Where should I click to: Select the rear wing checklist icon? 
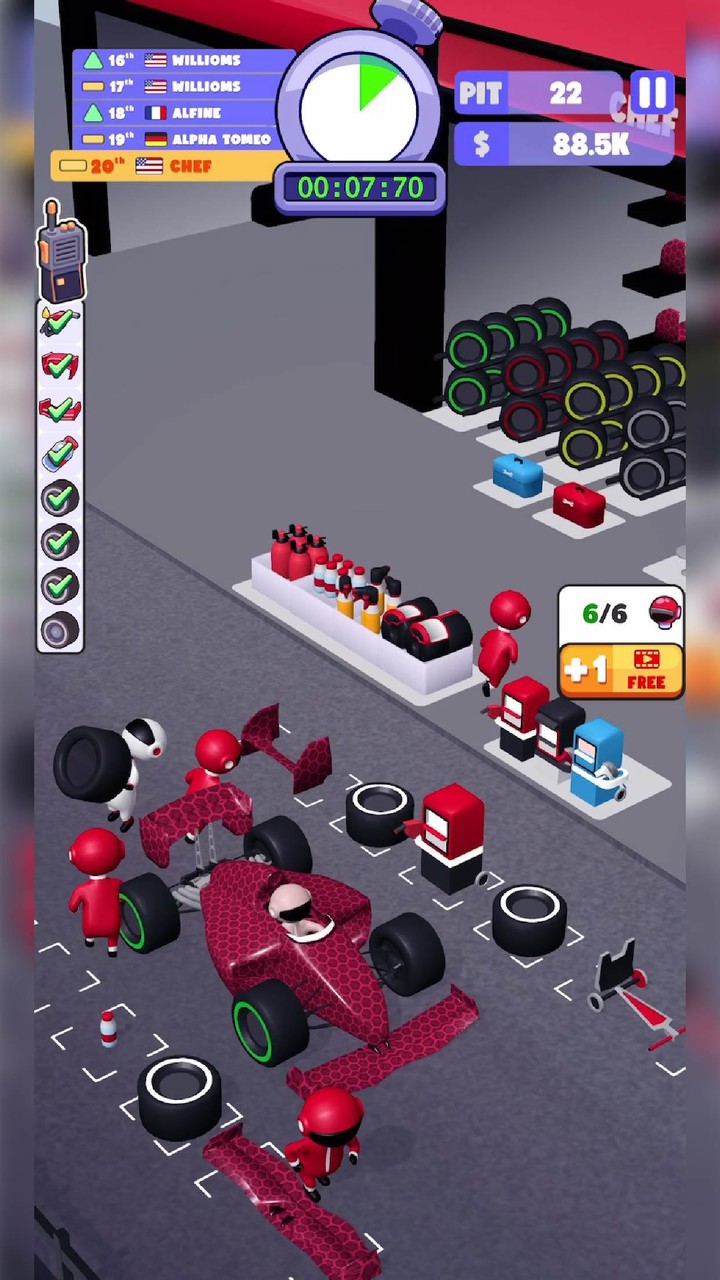(60, 408)
